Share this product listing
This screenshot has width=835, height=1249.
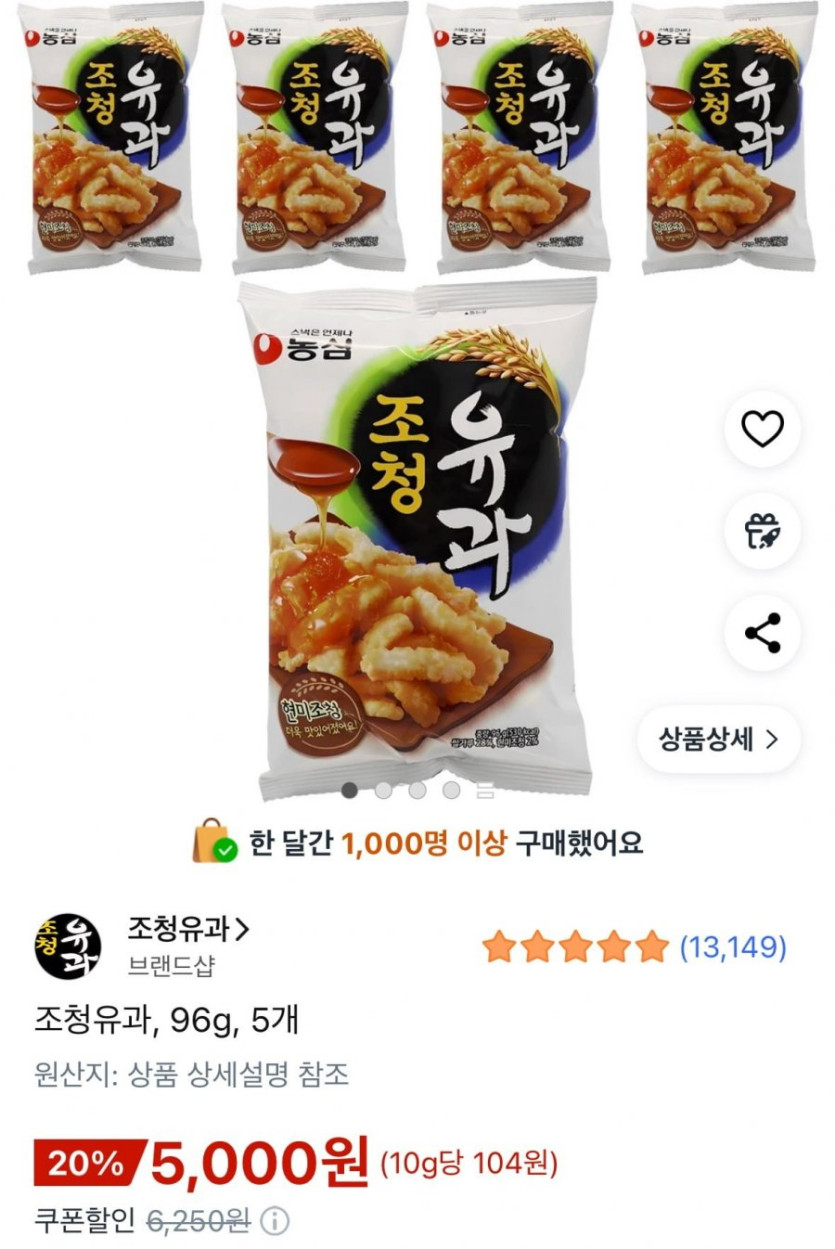(762, 634)
